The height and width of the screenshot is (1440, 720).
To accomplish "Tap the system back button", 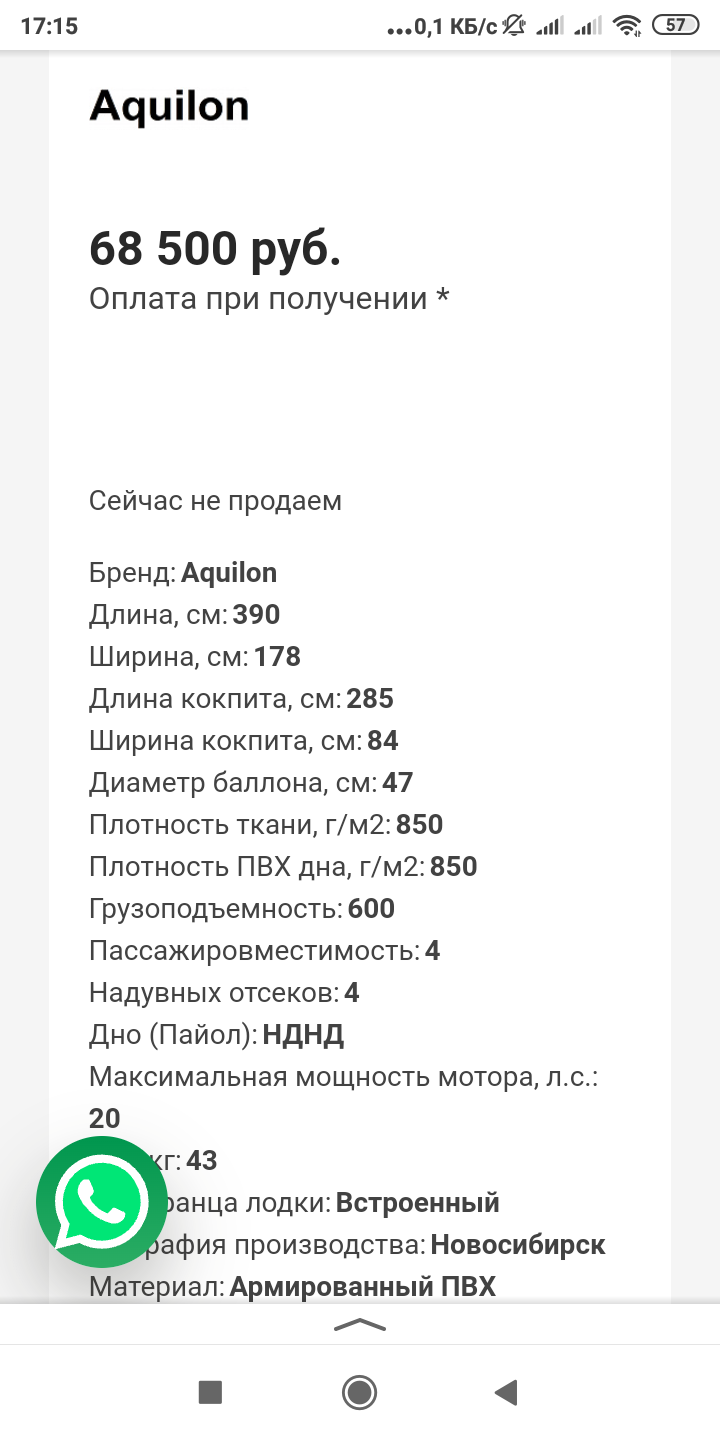I will click(507, 1392).
